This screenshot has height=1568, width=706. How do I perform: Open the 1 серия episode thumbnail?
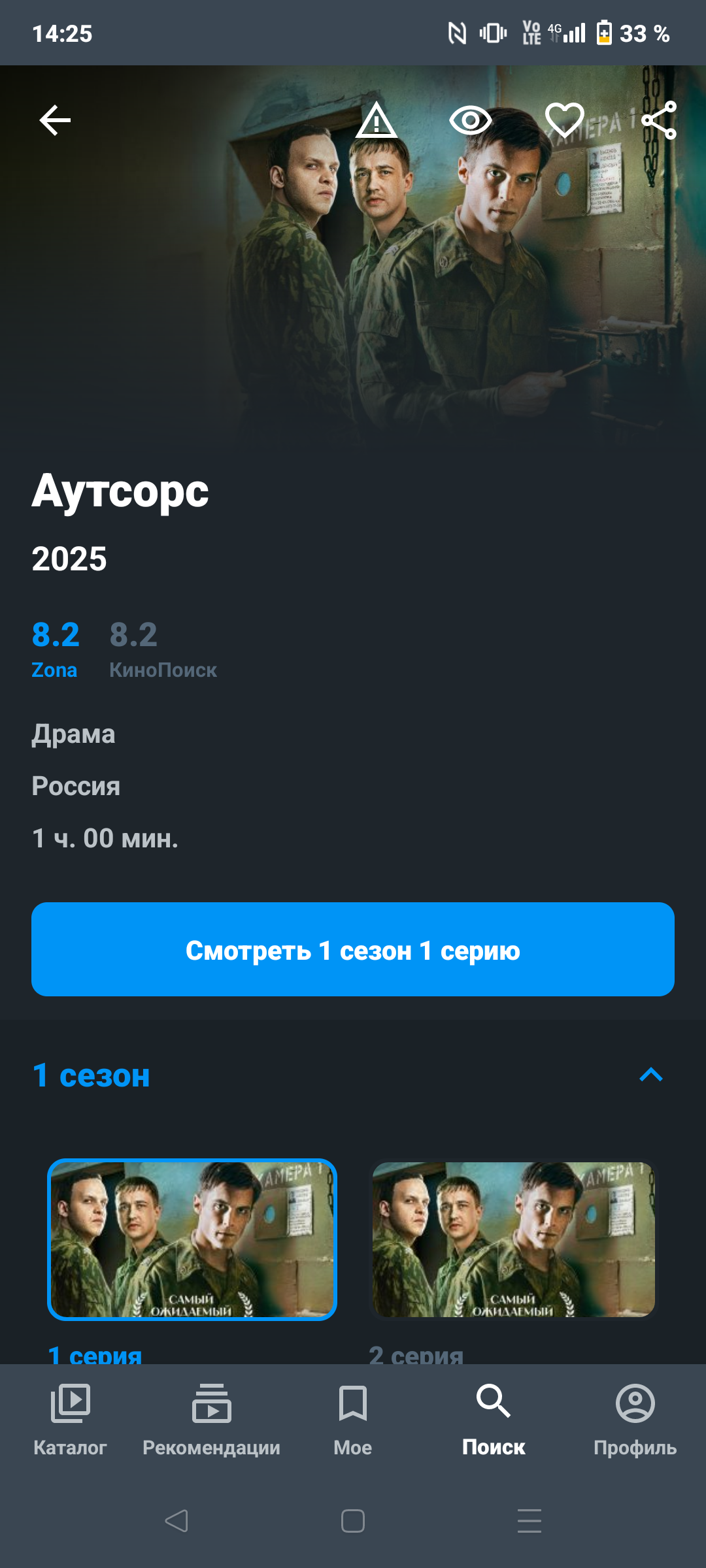[192, 1239]
